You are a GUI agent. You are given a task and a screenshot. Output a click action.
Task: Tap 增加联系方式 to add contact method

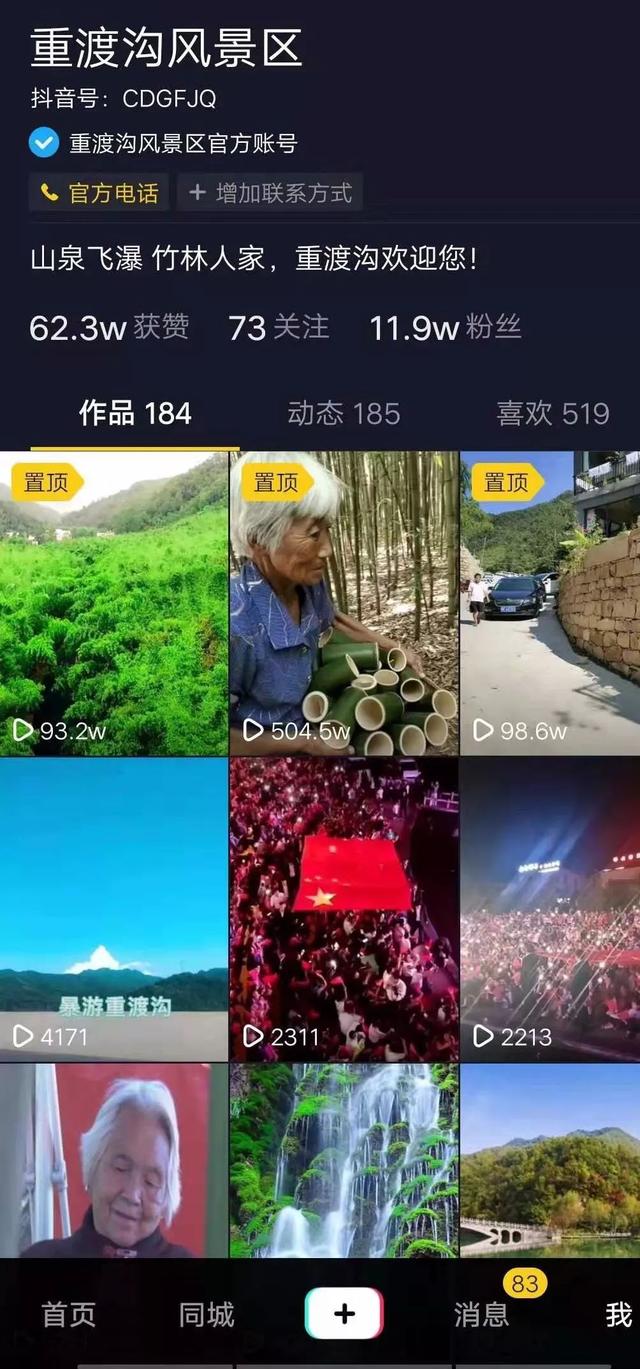[270, 193]
